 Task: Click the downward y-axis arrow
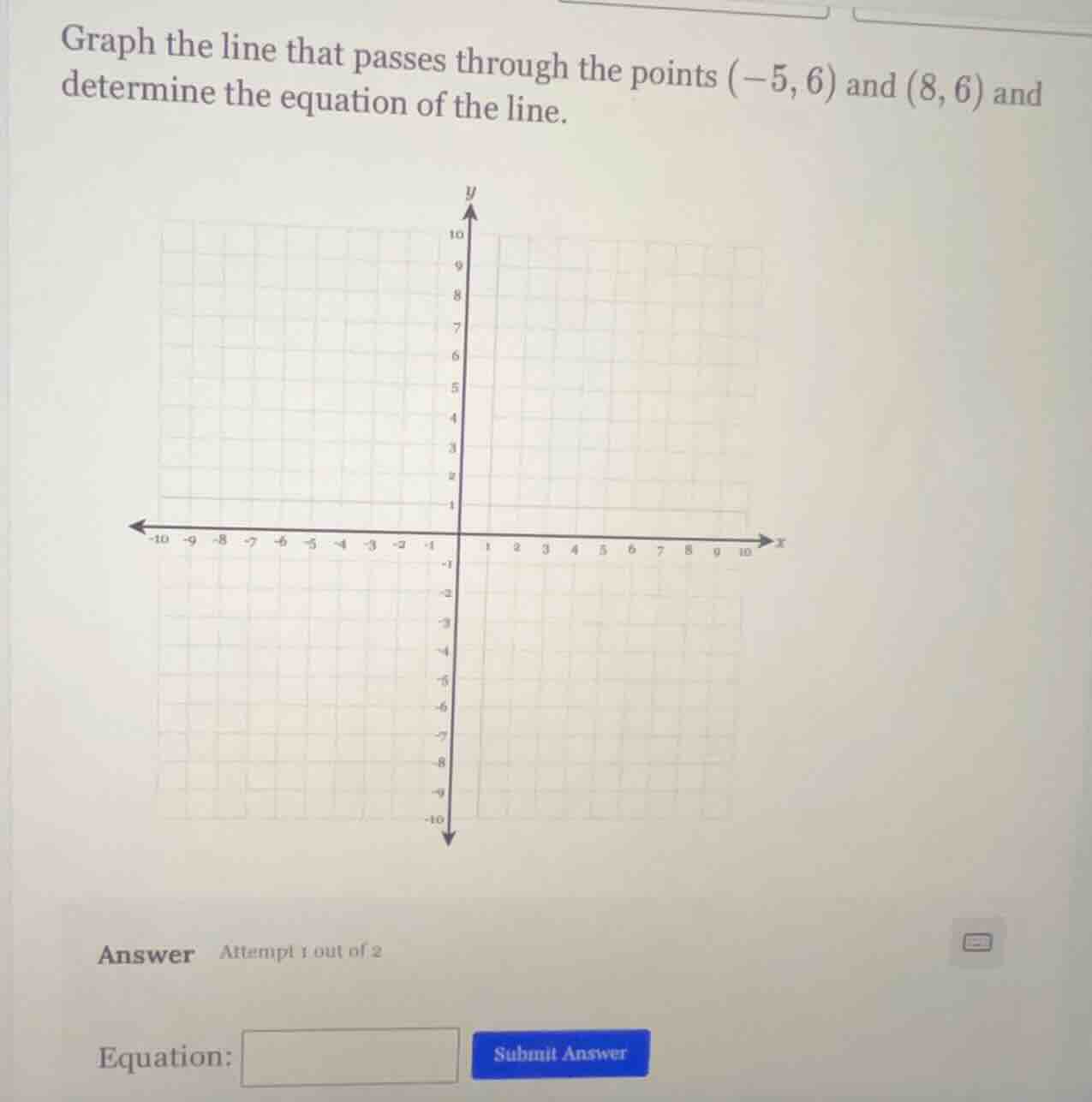448,842
